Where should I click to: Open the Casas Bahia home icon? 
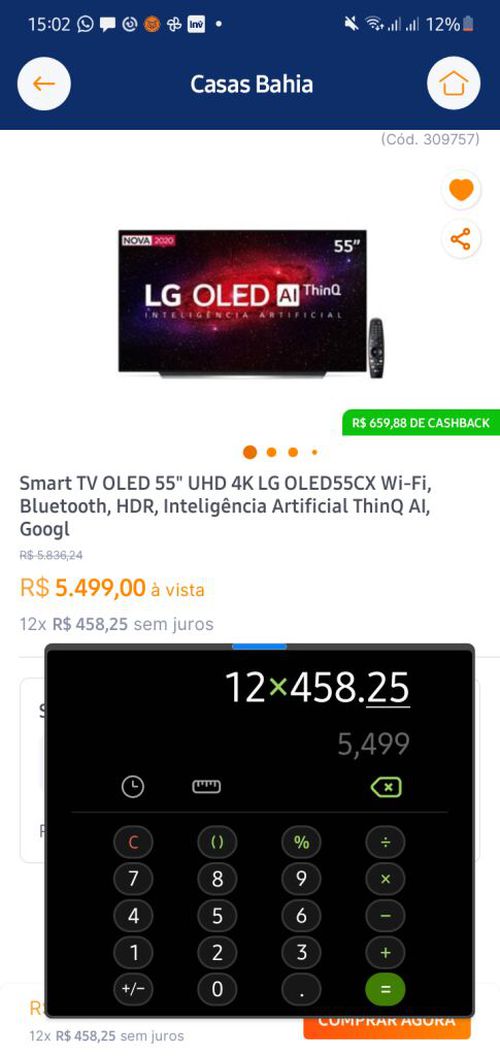click(454, 84)
